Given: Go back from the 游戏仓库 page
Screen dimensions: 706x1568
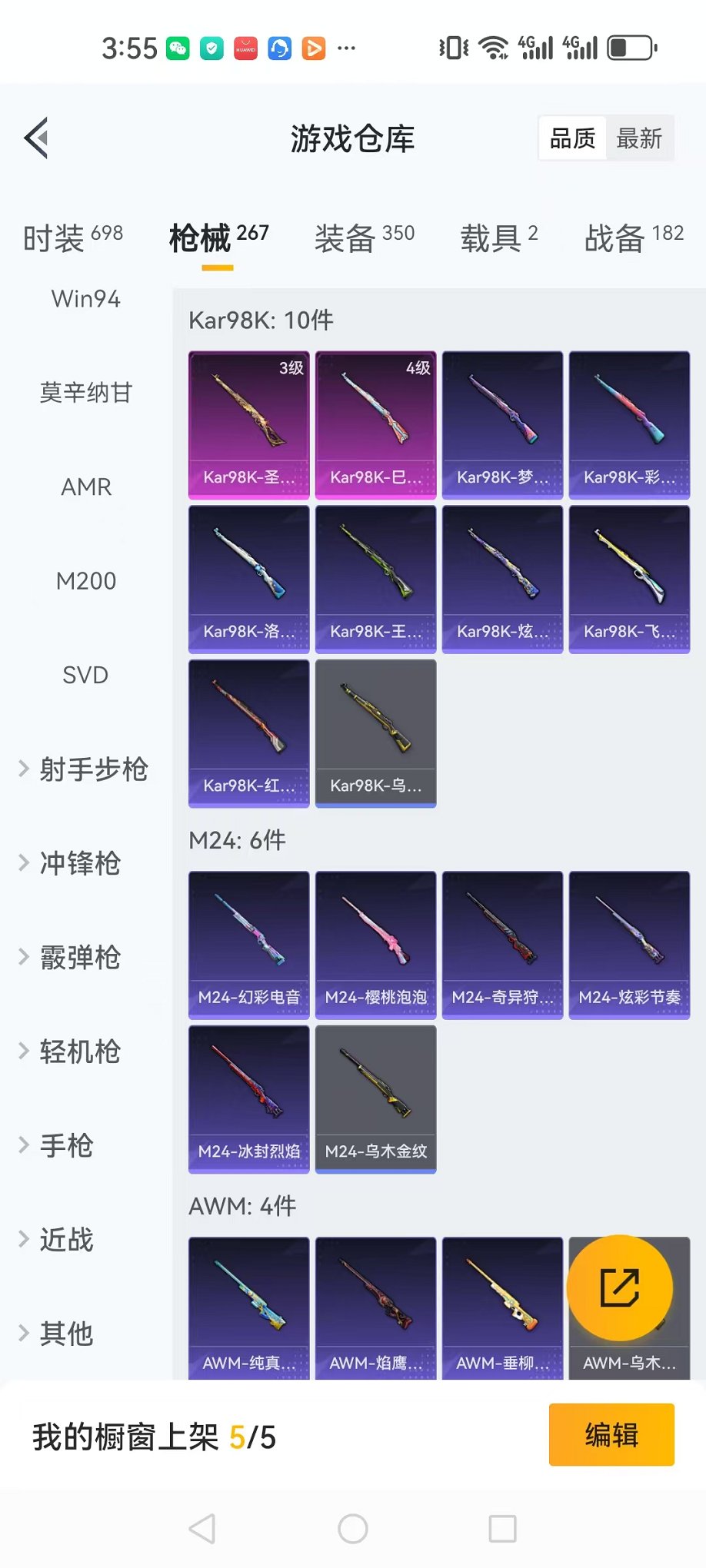Looking at the screenshot, I should 36,138.
